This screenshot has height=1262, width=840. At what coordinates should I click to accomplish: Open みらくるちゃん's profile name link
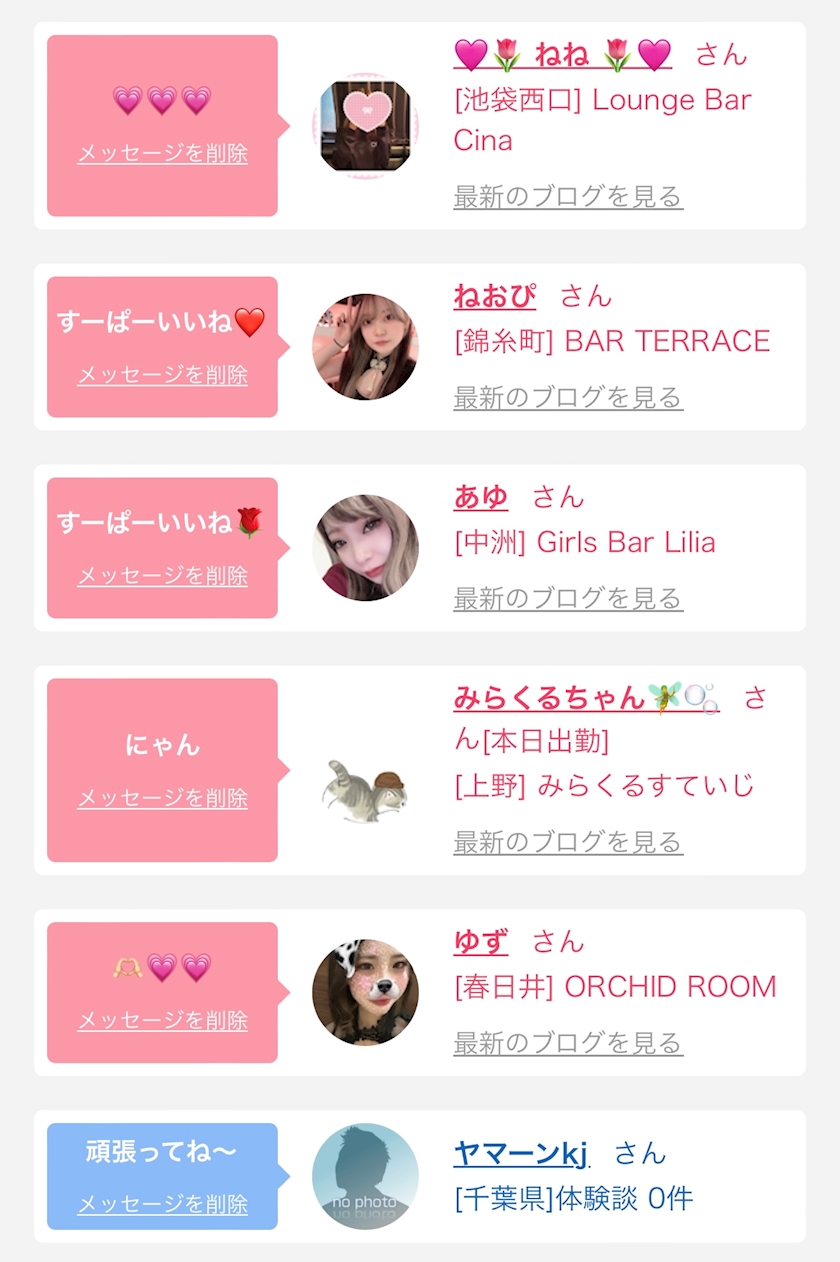(586, 697)
